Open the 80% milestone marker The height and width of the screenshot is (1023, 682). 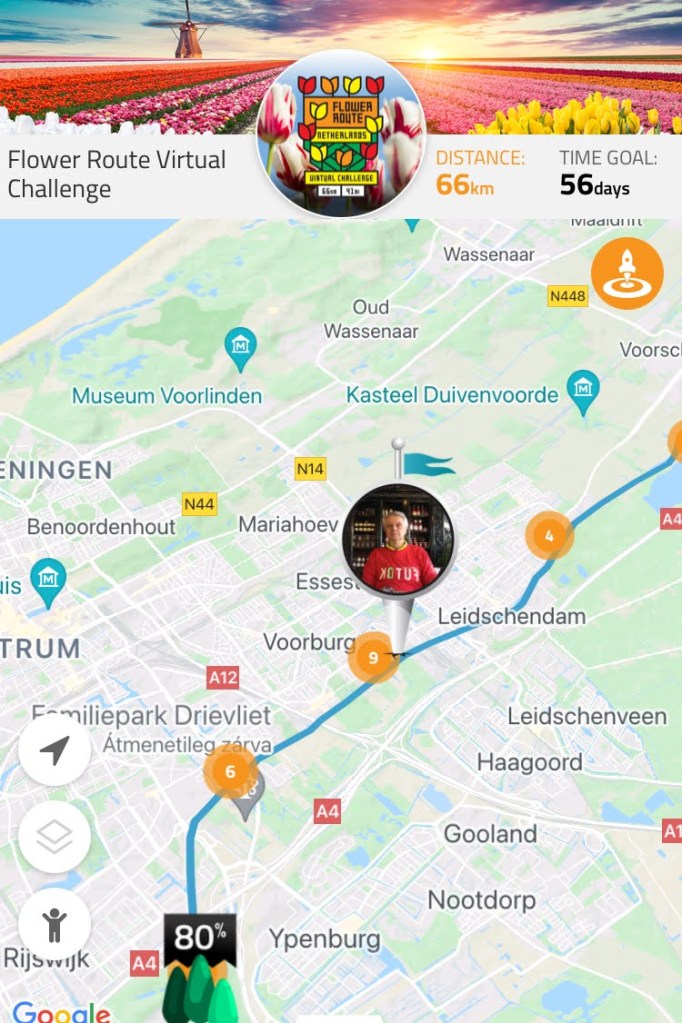pos(200,938)
